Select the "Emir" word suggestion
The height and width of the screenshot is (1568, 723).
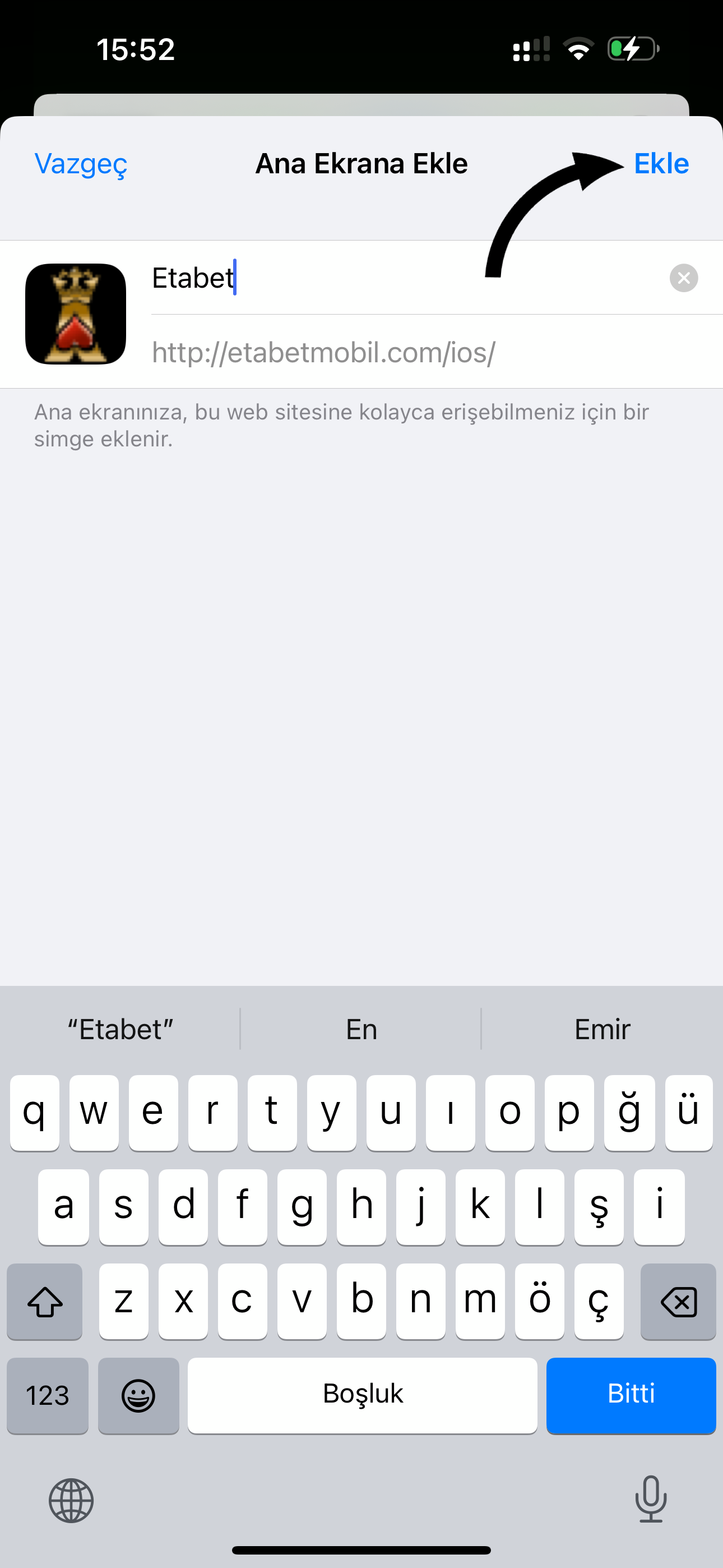pos(601,1029)
